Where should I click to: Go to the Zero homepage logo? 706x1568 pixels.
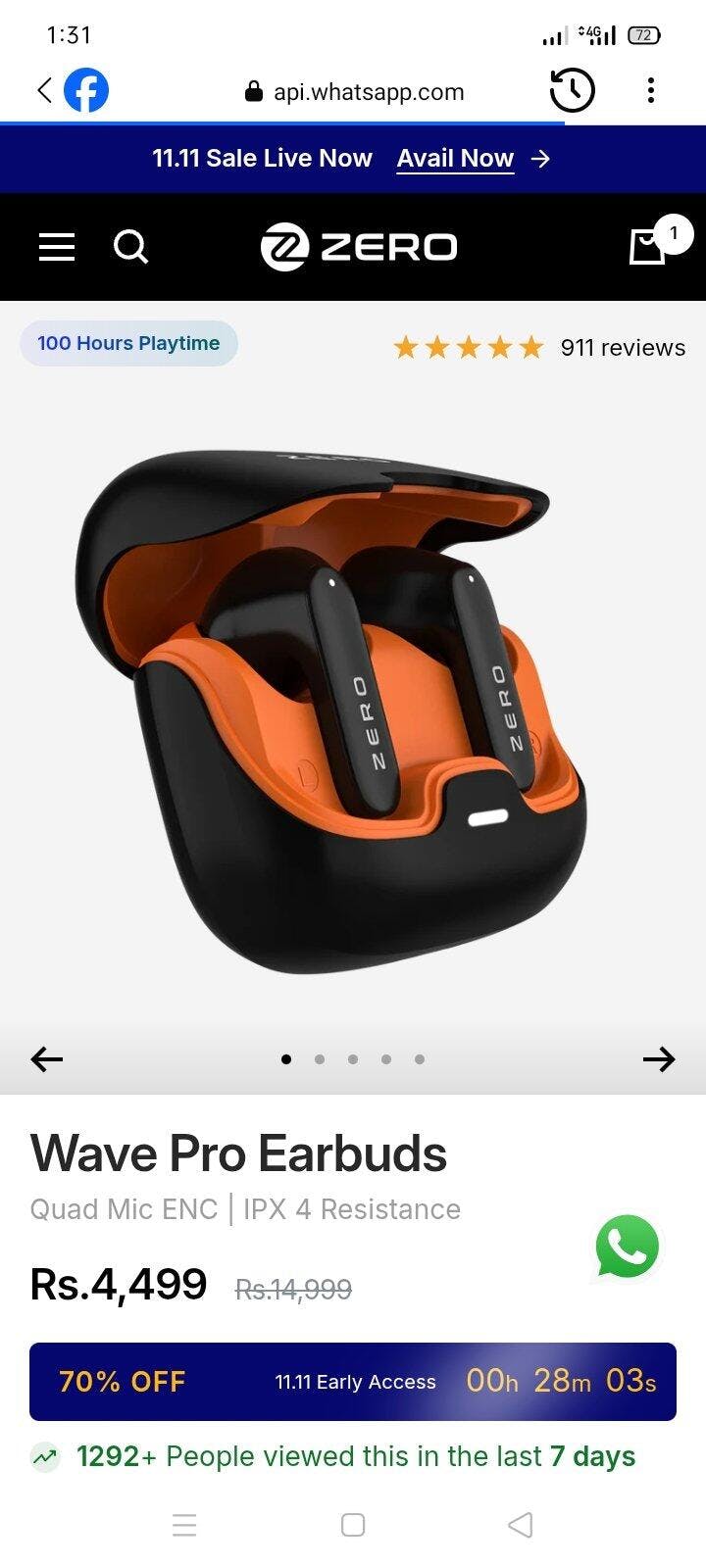click(x=359, y=247)
